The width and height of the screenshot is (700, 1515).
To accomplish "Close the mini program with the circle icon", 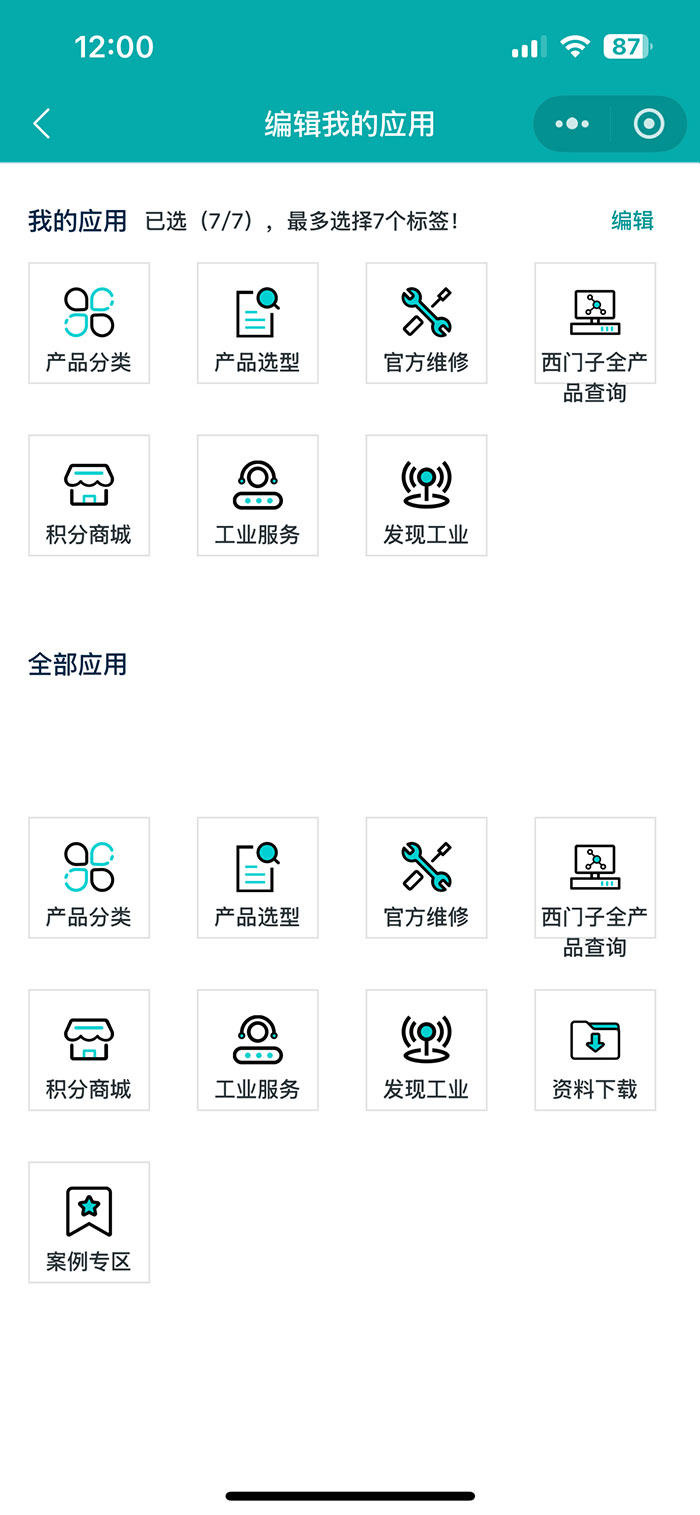I will (x=649, y=124).
